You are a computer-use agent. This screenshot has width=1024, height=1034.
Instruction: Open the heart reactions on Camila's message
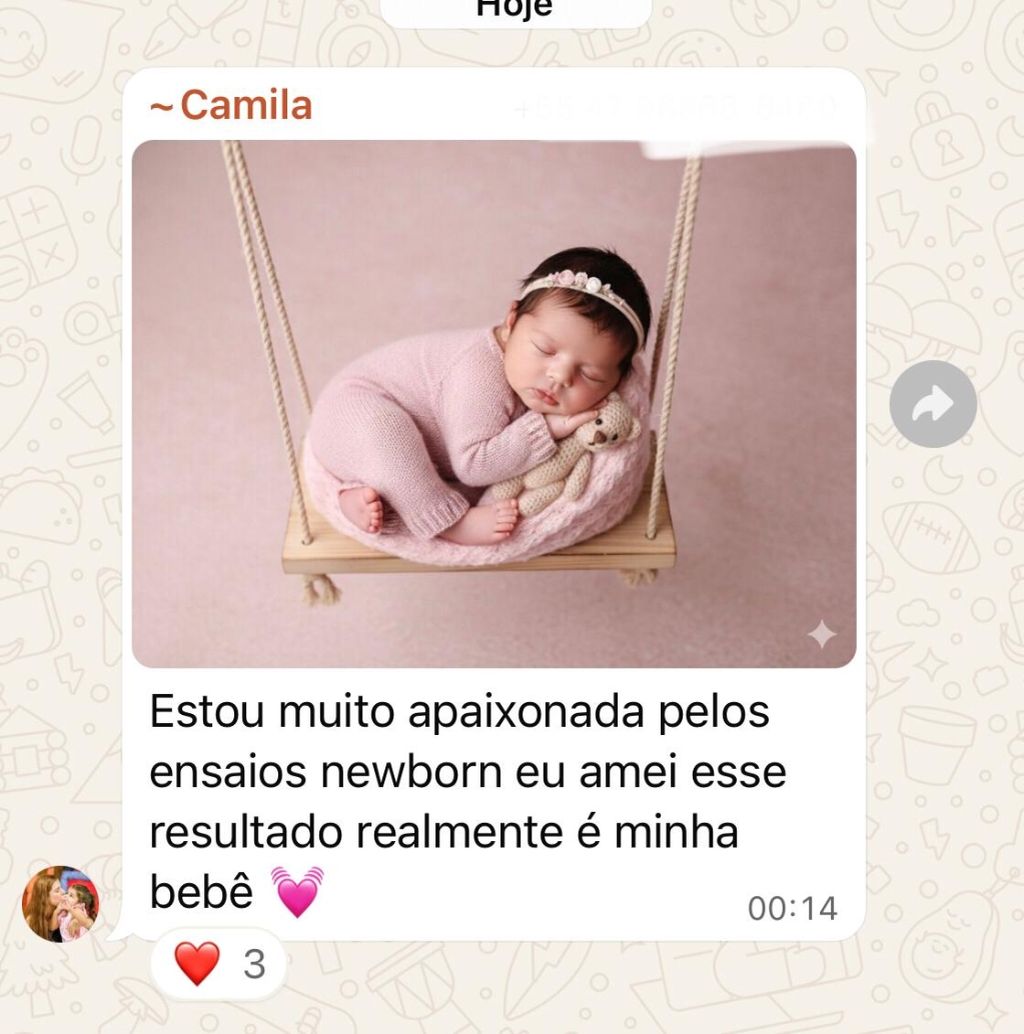219,964
